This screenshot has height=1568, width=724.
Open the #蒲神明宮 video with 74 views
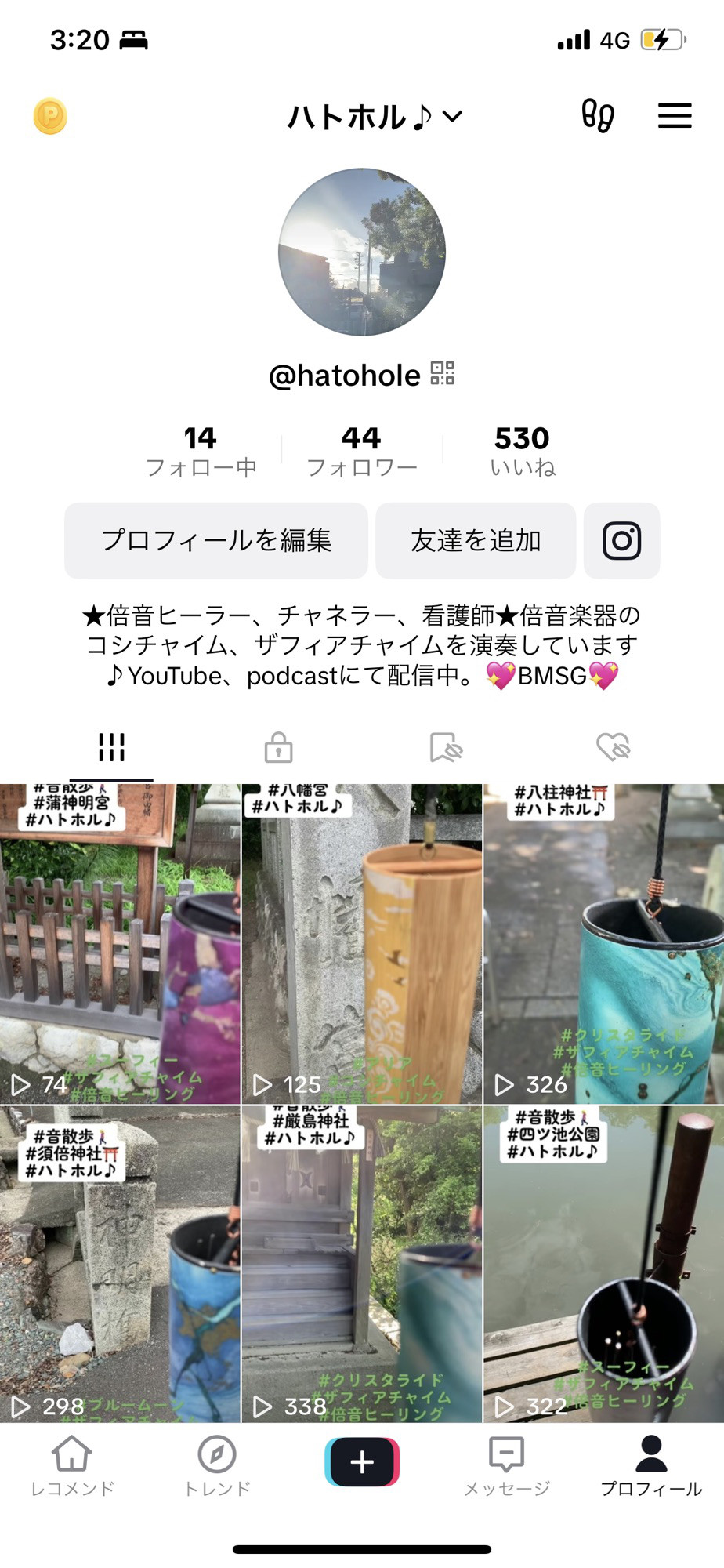120,943
